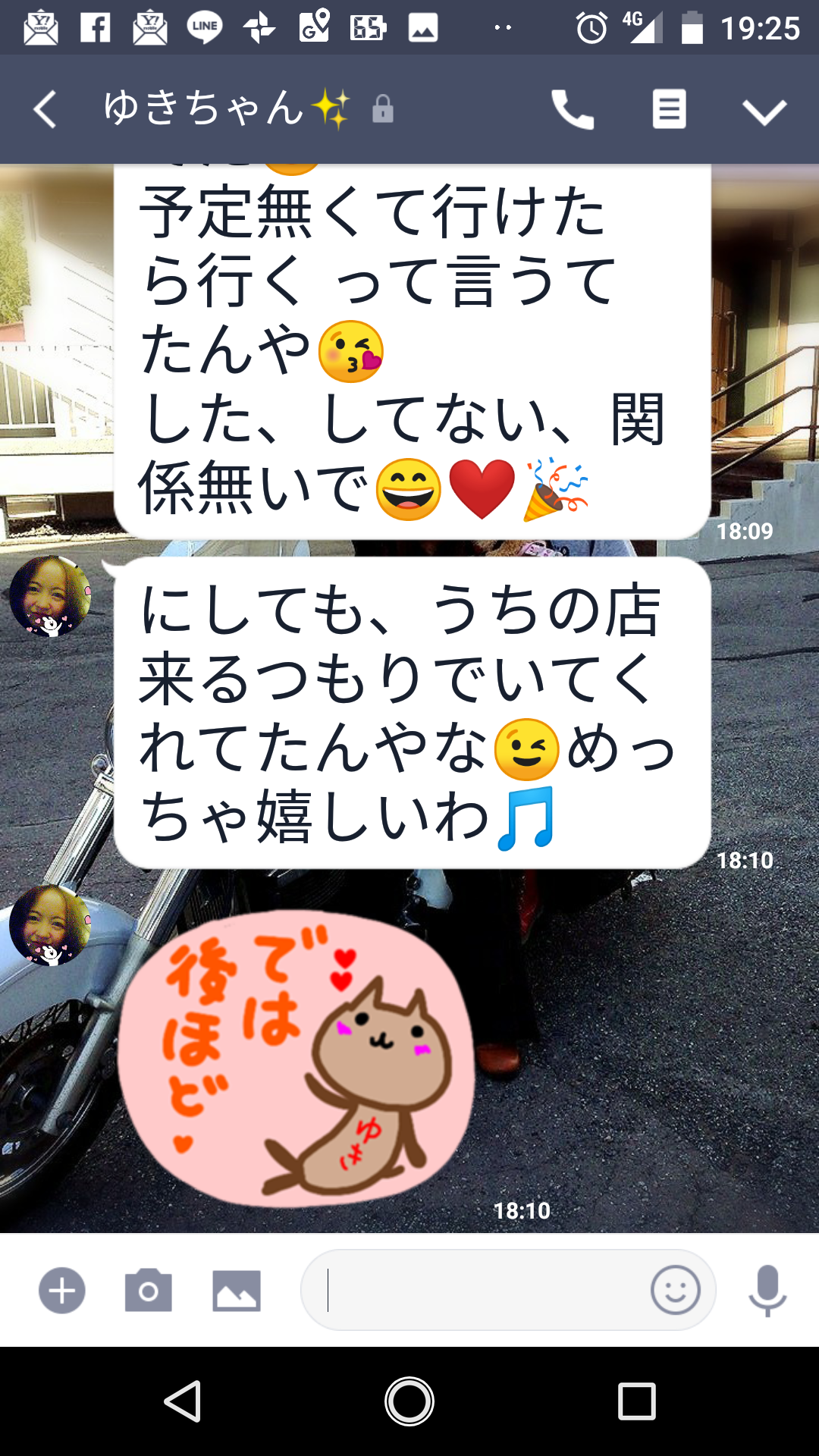Open the camera to take a photo
This screenshot has height=1456, width=819.
pos(149,1290)
